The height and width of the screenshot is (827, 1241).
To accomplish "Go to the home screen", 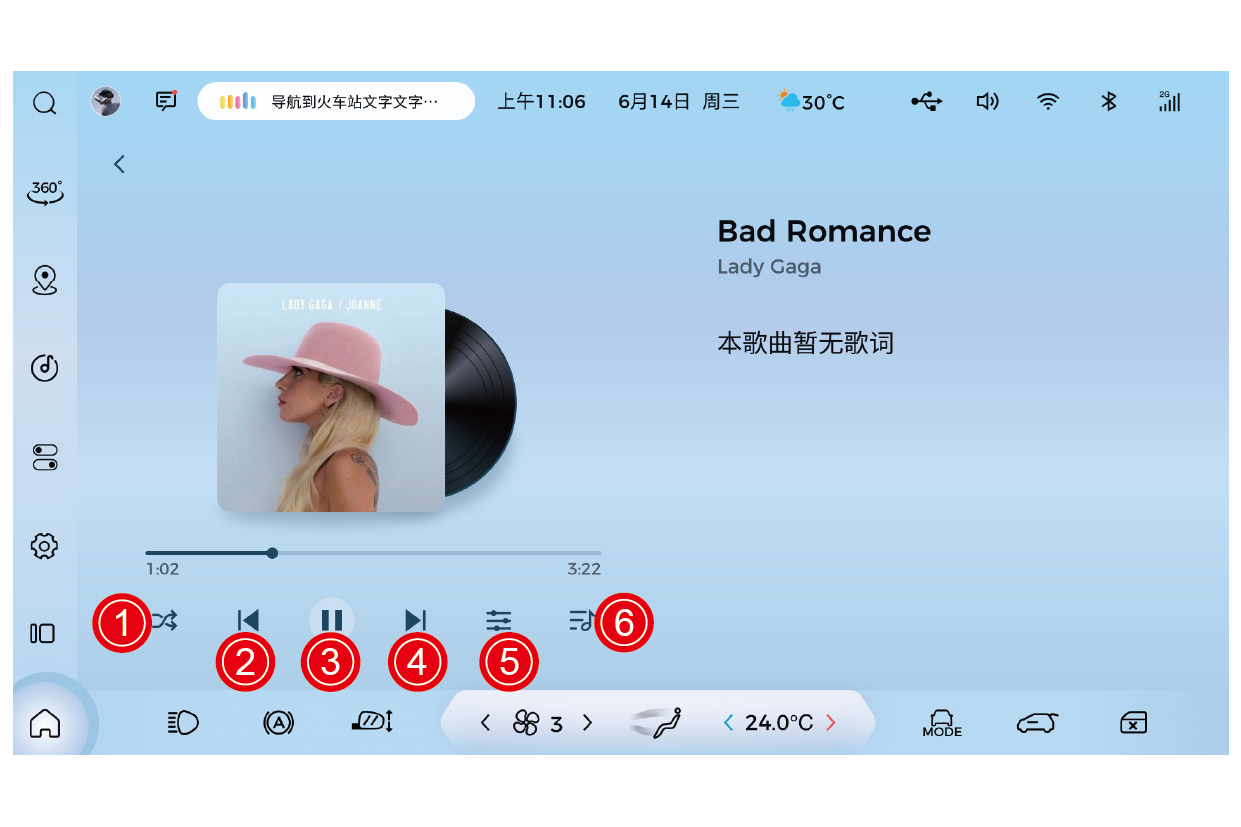I will click(x=45, y=722).
